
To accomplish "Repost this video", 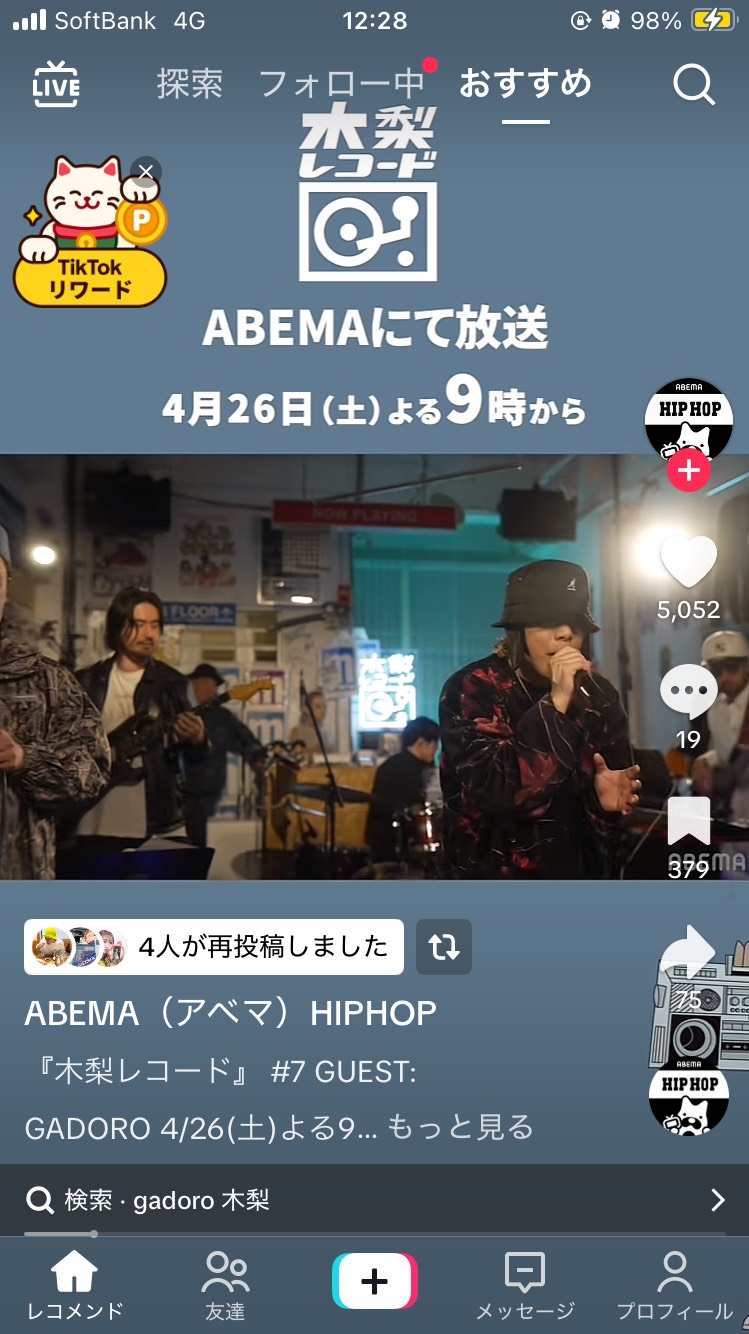I will point(443,947).
